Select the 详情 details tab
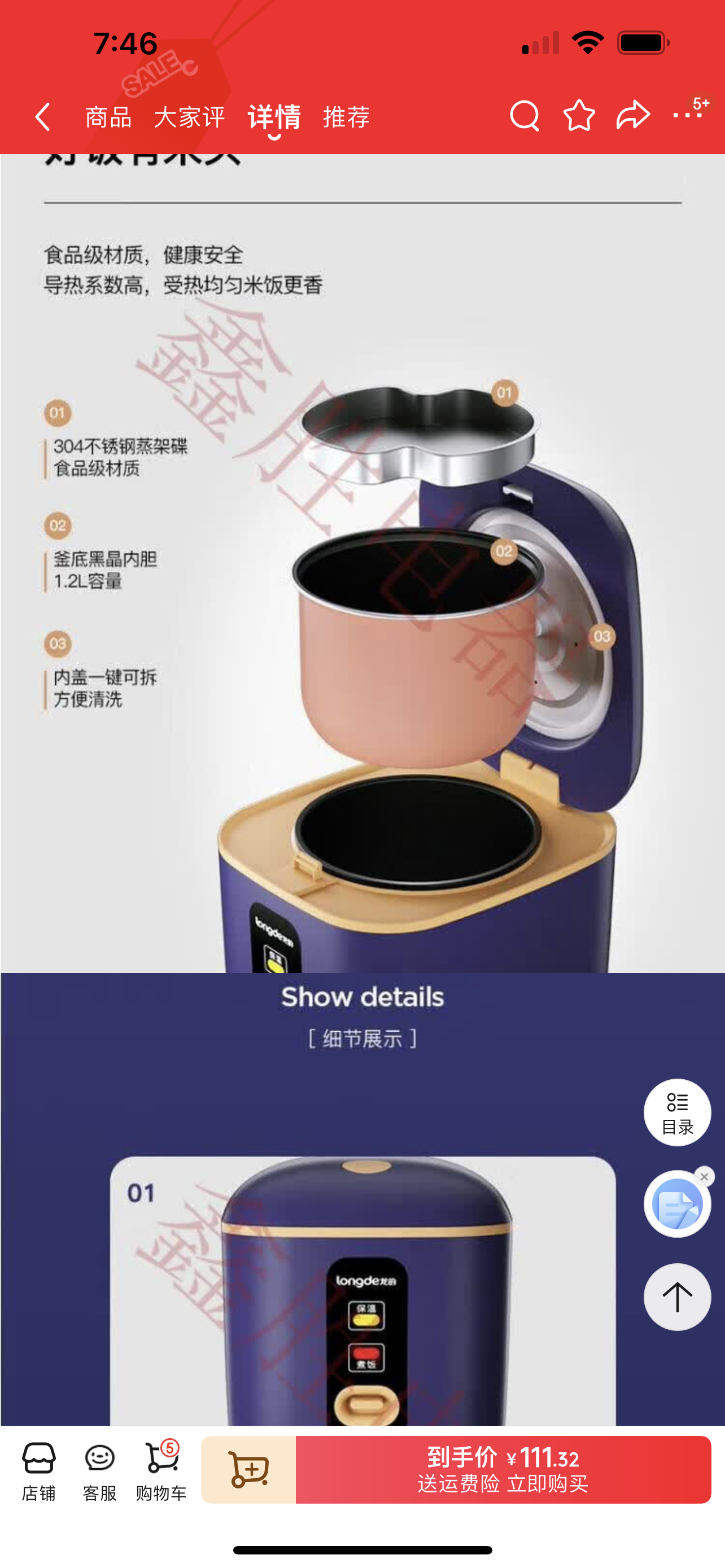This screenshot has height=1568, width=725. (x=274, y=116)
